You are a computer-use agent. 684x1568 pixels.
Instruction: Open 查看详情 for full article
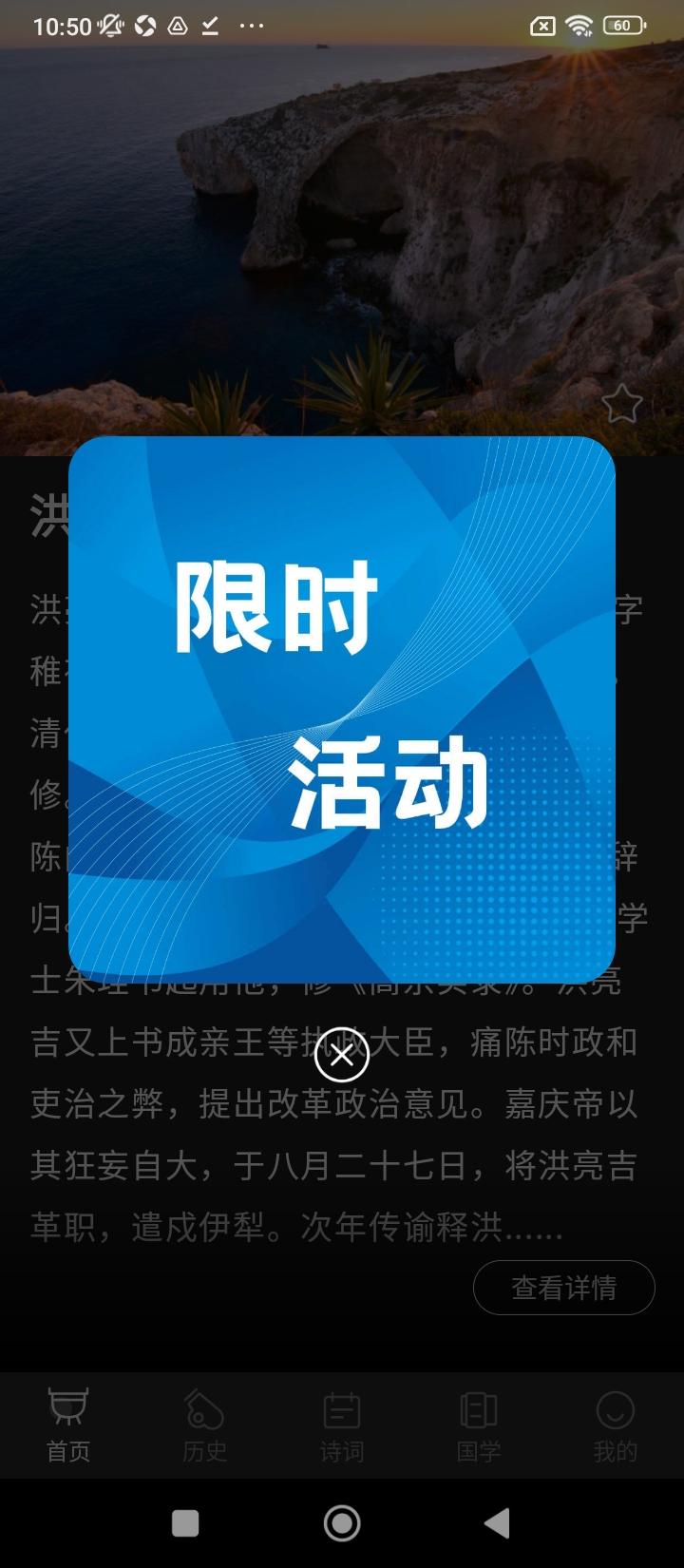pos(564,1288)
